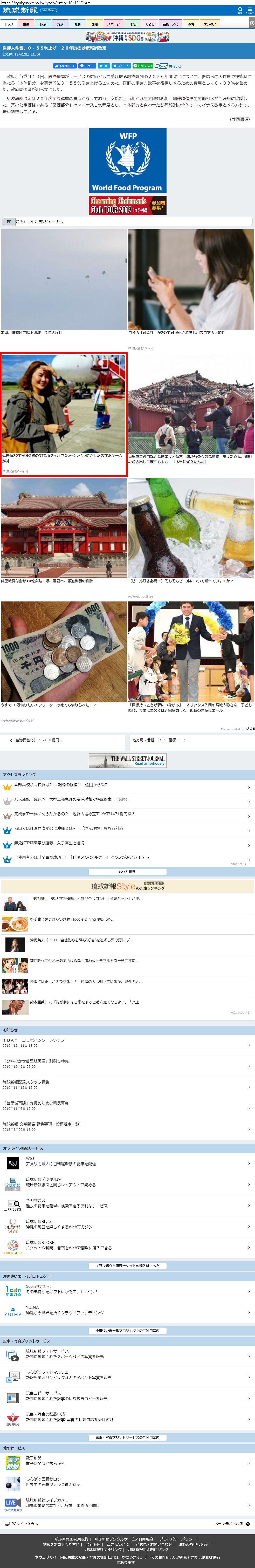Tweet this article

point(121,66)
